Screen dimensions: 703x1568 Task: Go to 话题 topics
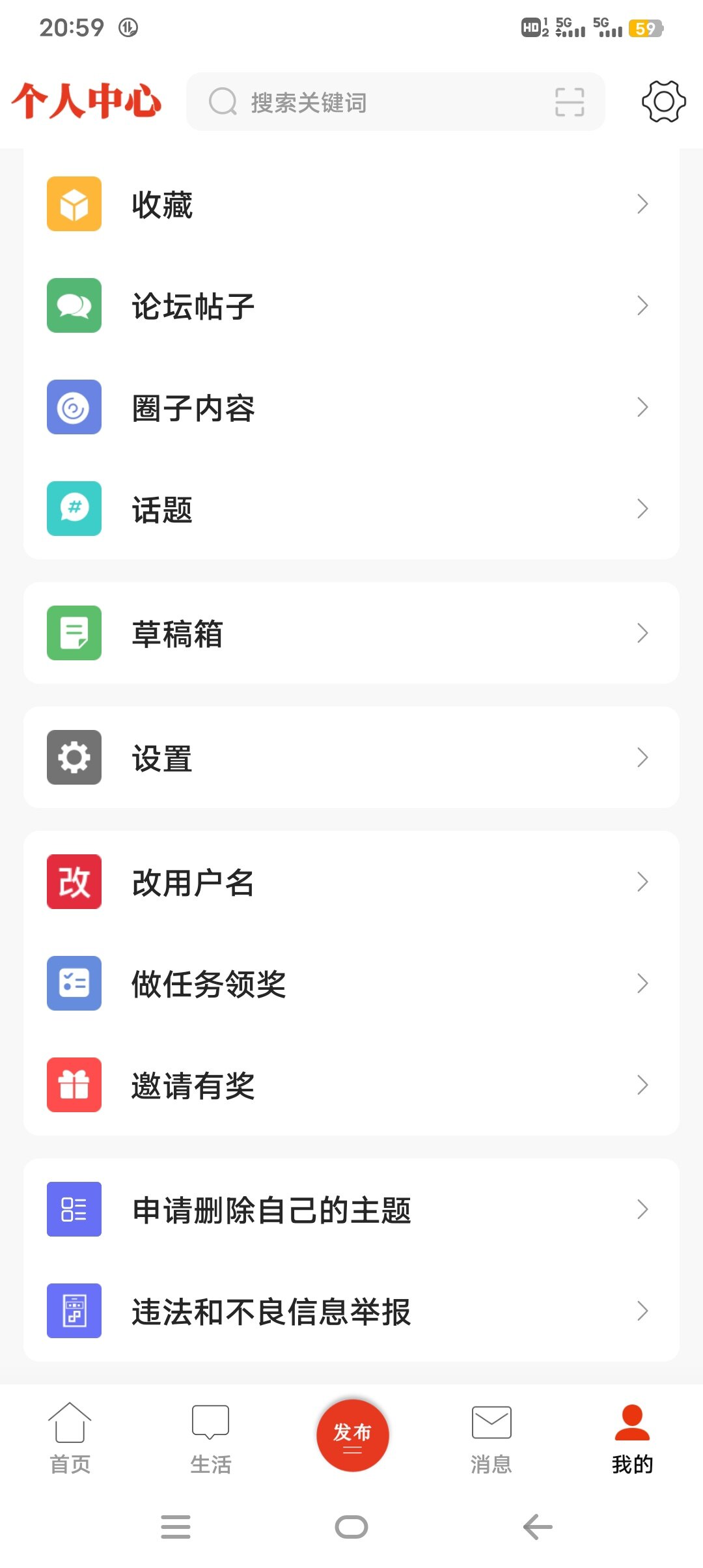(351, 509)
